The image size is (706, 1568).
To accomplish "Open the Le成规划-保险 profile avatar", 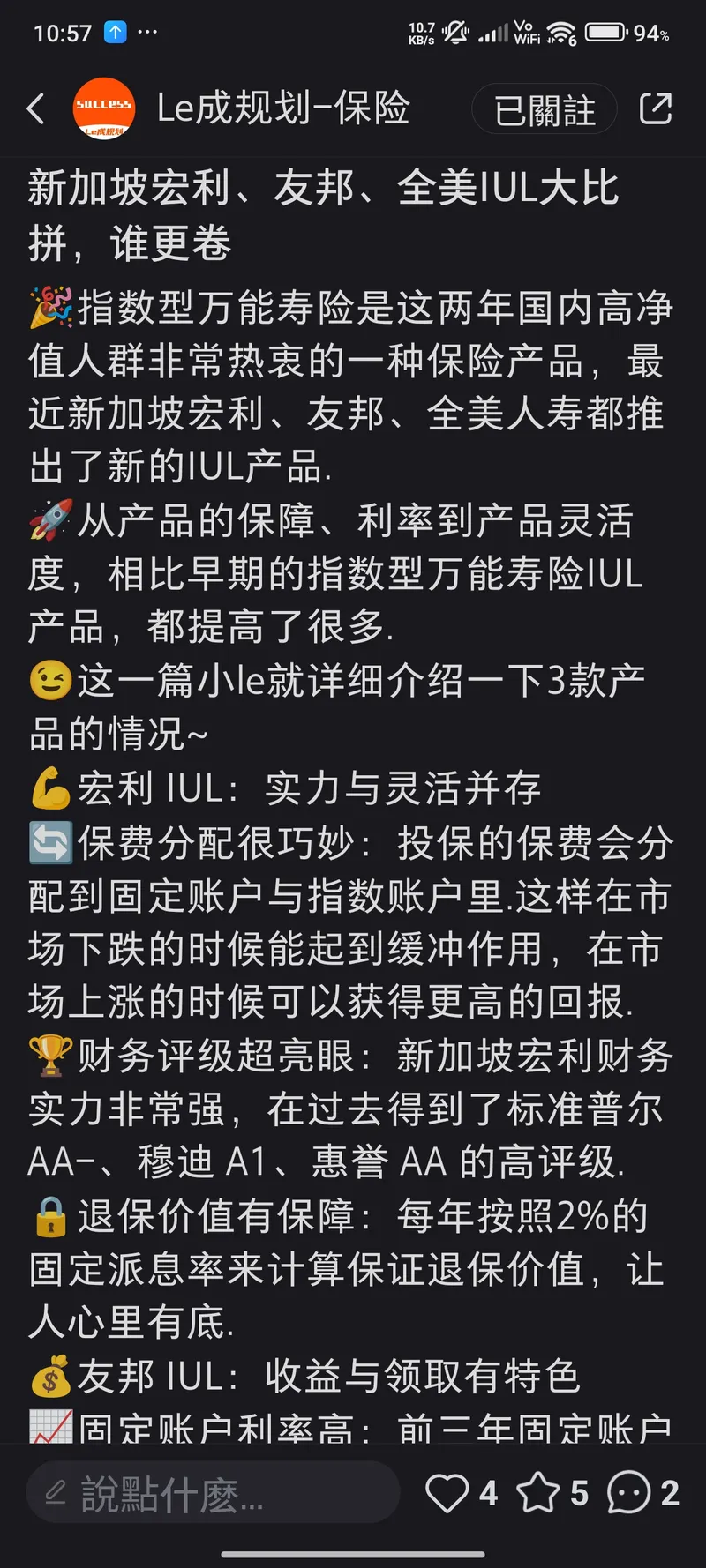I will (x=103, y=109).
